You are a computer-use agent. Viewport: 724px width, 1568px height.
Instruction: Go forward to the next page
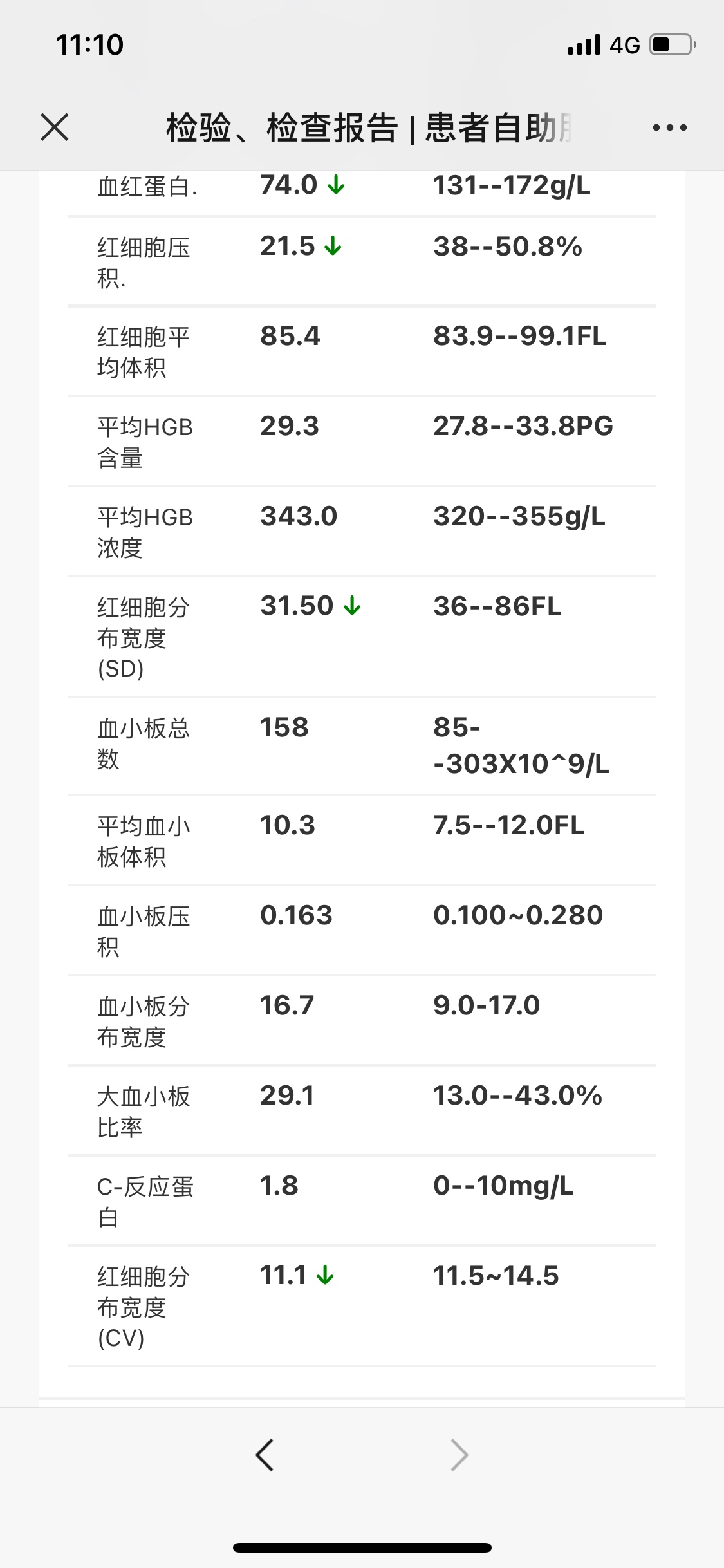click(x=459, y=1455)
